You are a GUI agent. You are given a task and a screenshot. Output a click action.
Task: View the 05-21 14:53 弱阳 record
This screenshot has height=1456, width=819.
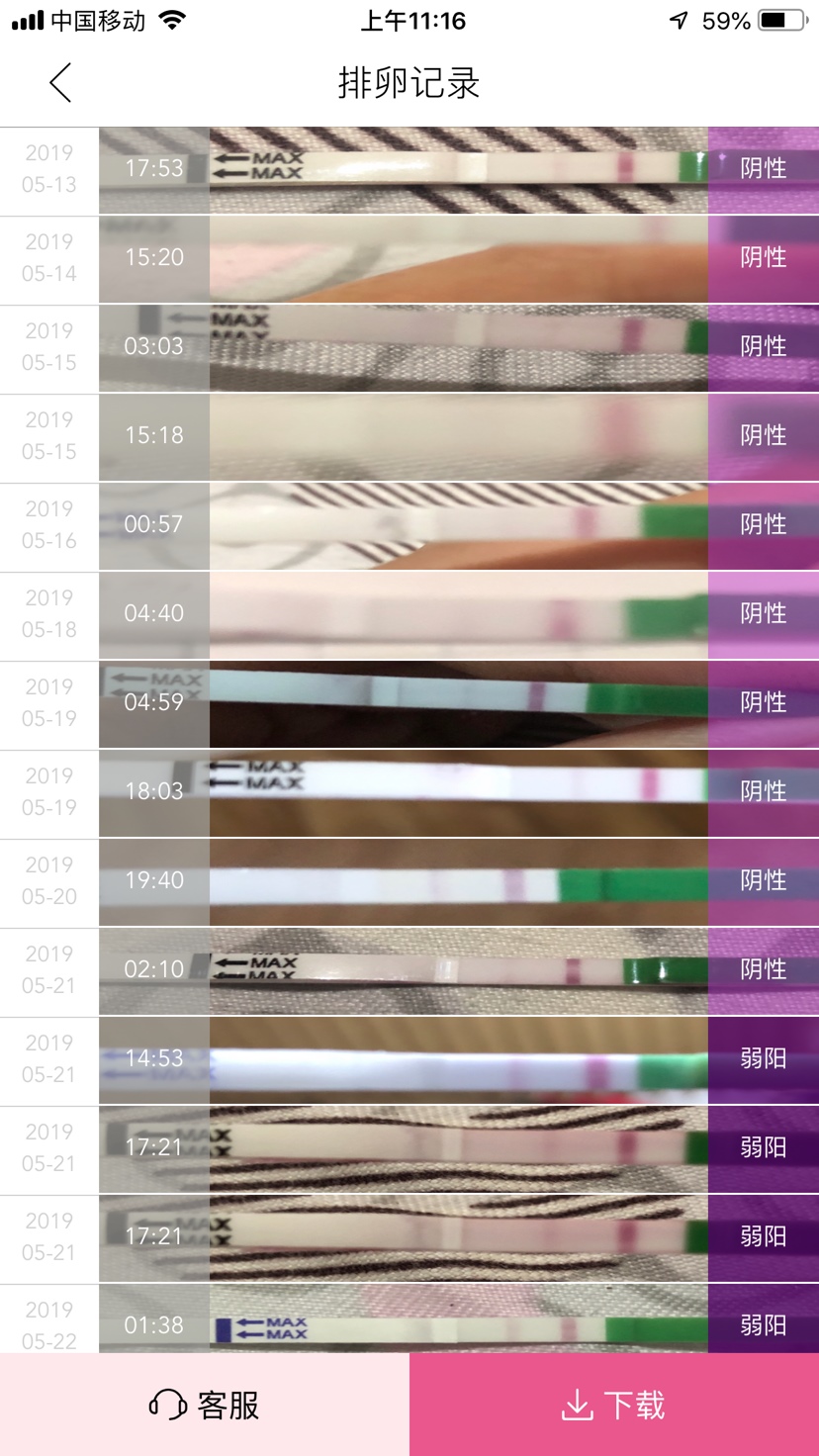point(409,1060)
